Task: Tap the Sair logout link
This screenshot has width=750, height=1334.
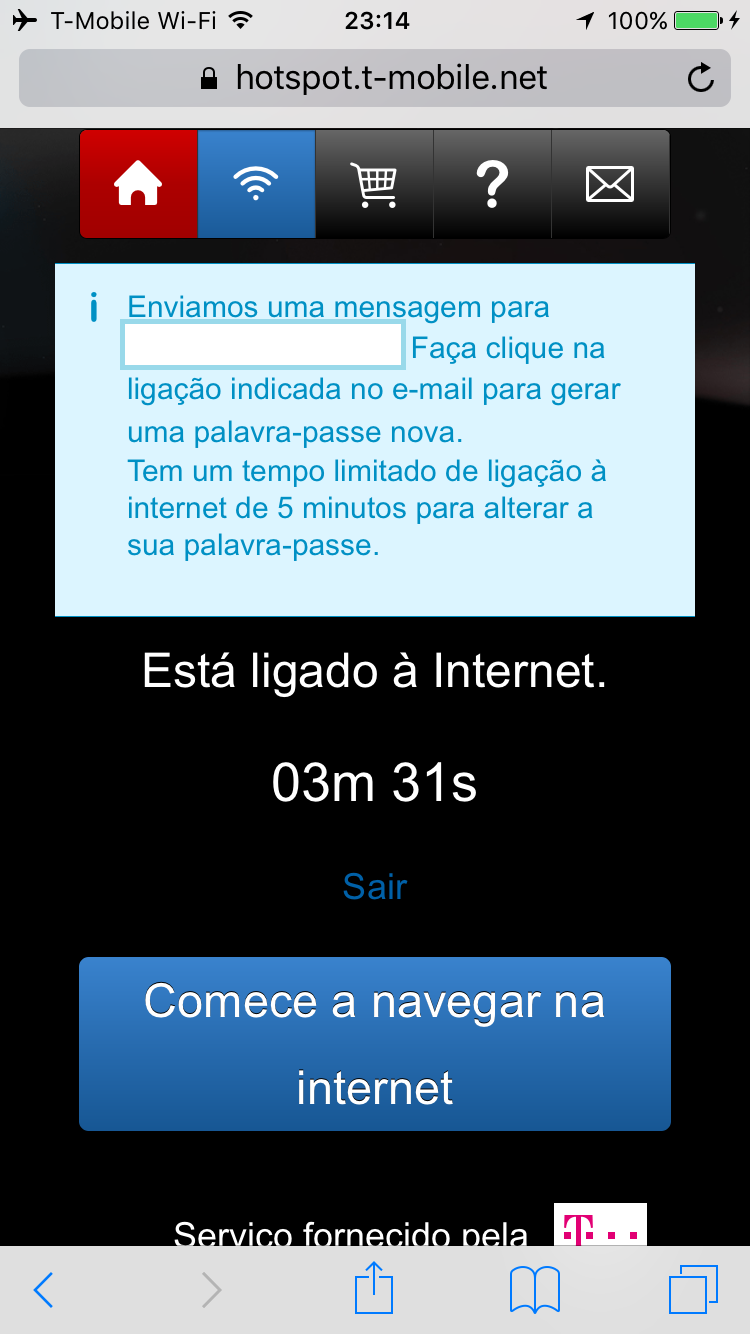Action: [375, 886]
